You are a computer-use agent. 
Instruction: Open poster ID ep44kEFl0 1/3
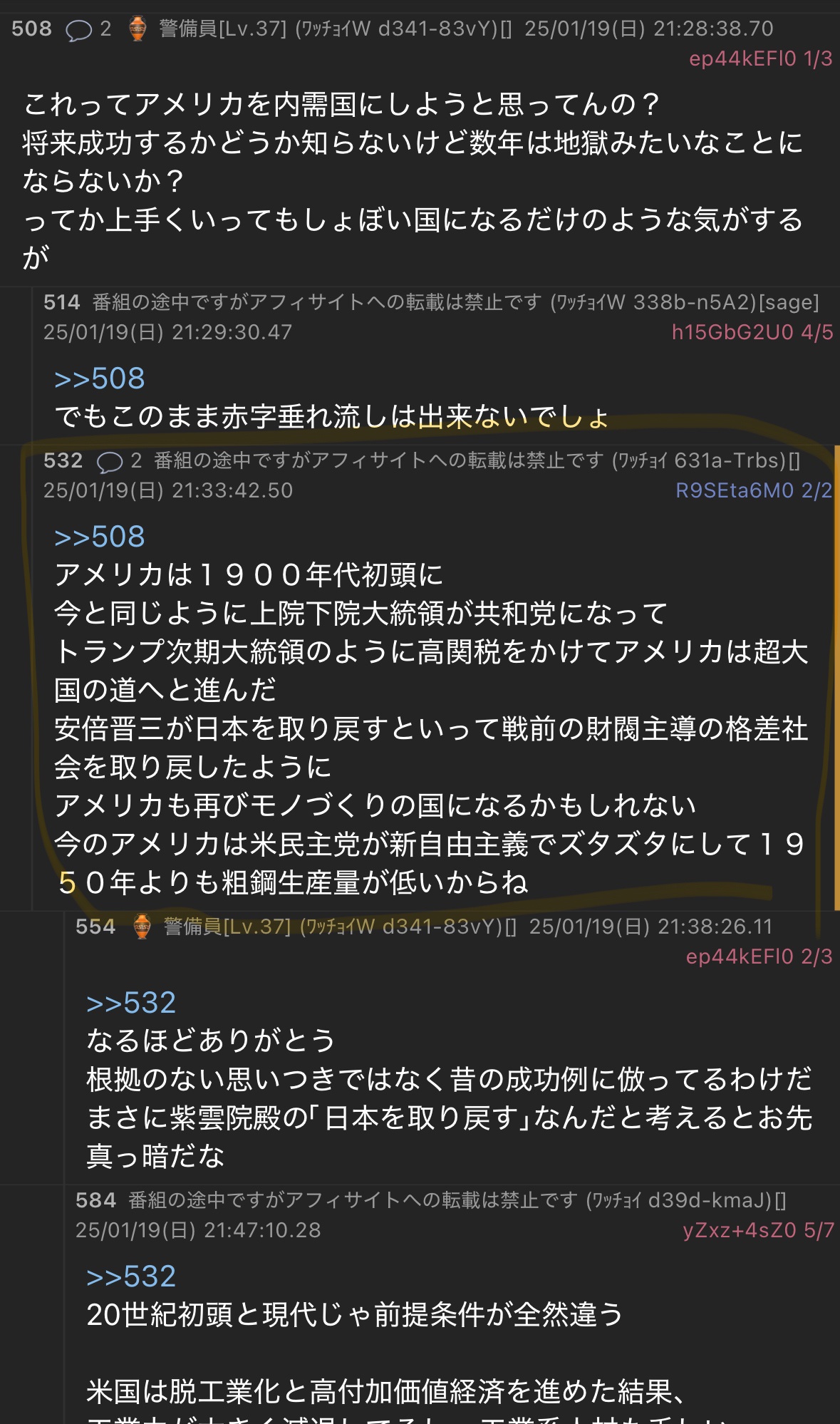760,59
